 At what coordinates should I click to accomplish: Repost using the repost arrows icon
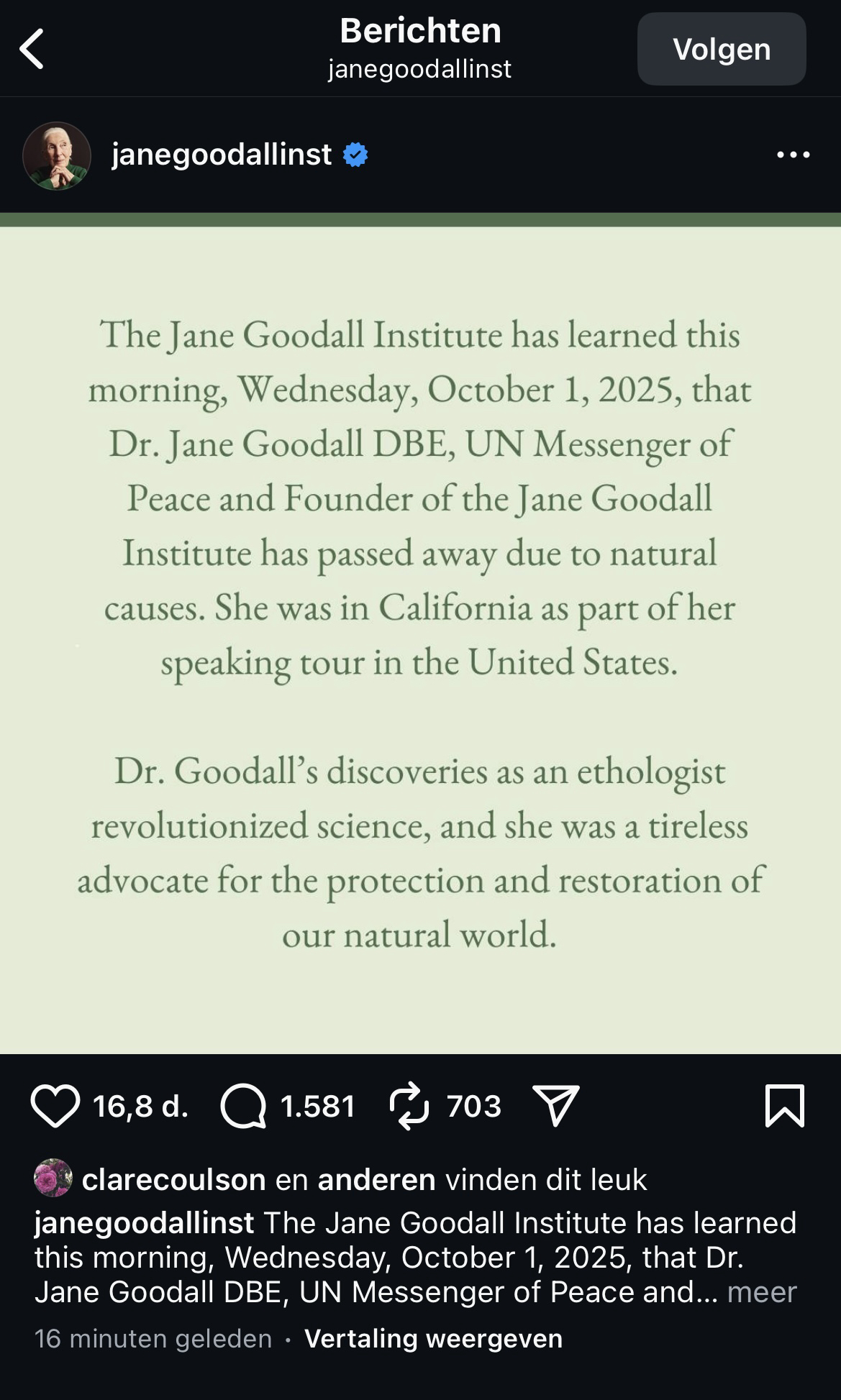(x=409, y=1106)
